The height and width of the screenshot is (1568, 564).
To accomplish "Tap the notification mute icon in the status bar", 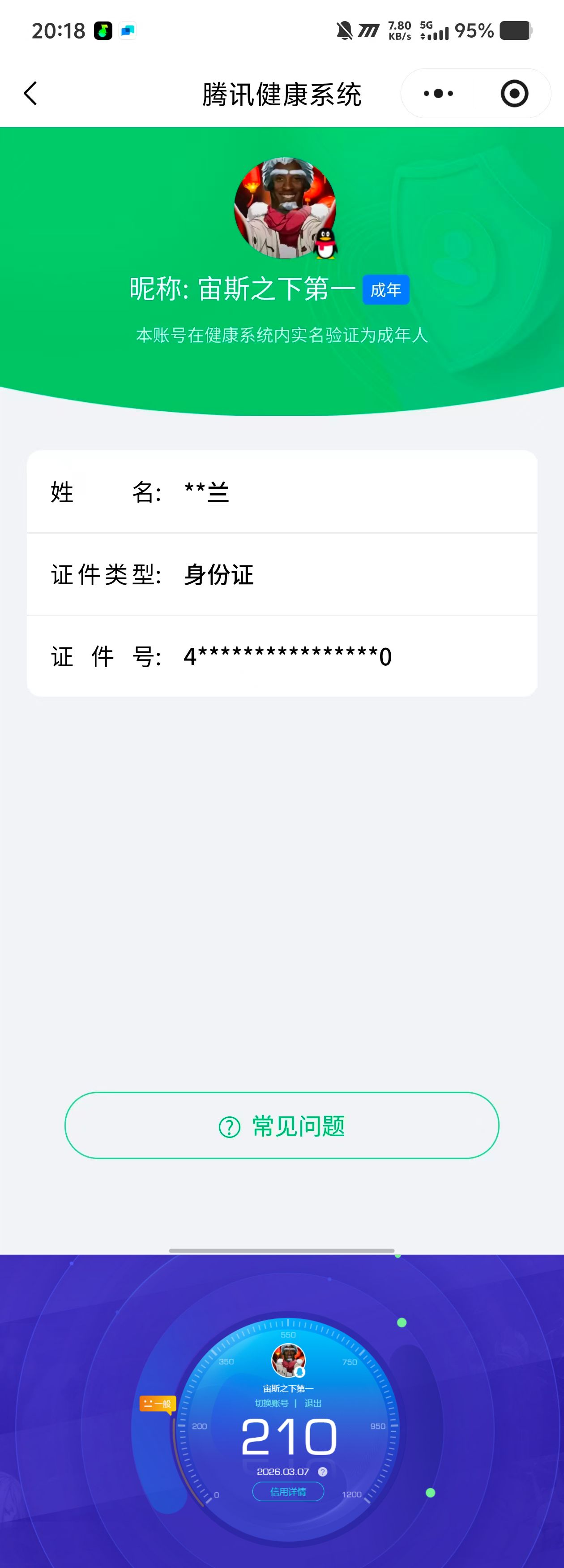I will point(343,30).
